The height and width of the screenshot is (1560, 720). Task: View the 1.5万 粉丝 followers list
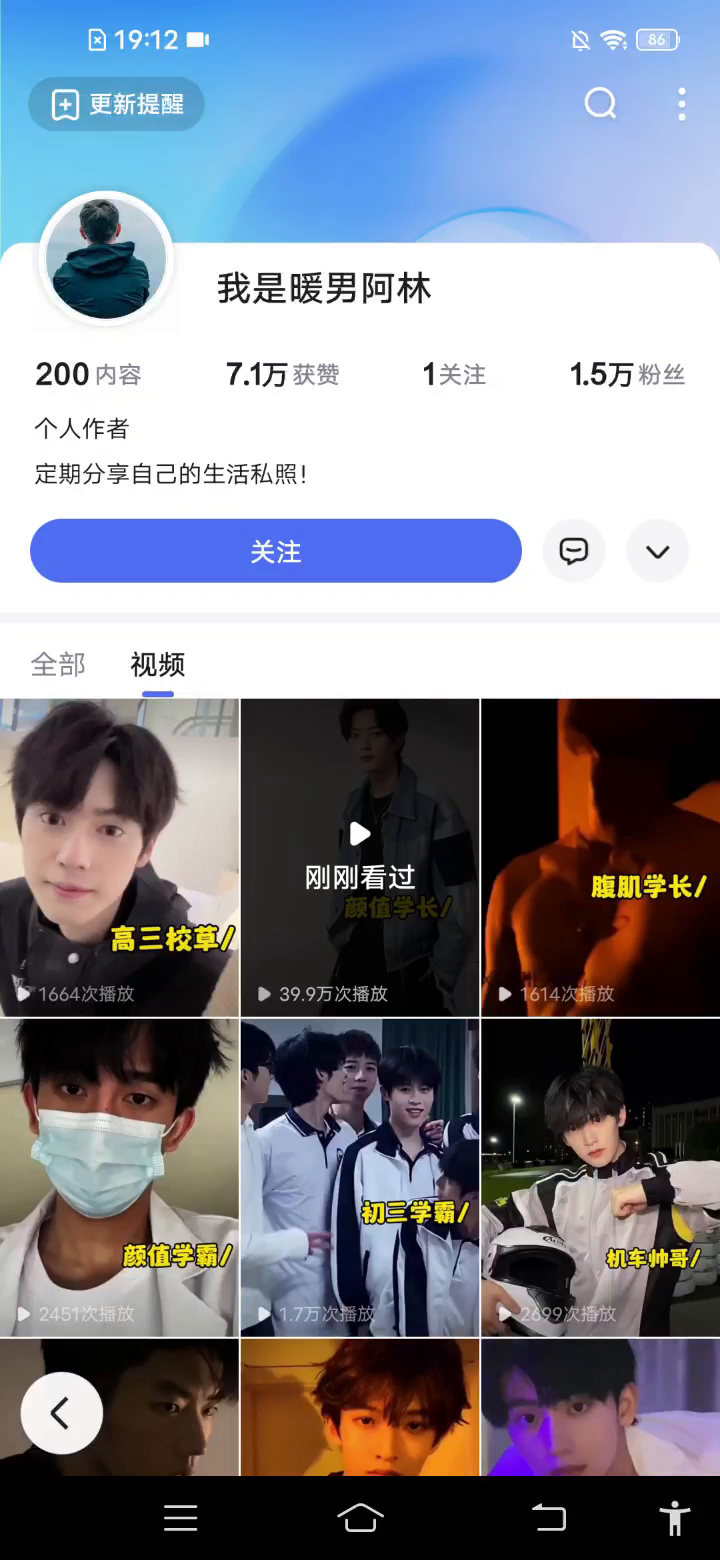click(627, 375)
